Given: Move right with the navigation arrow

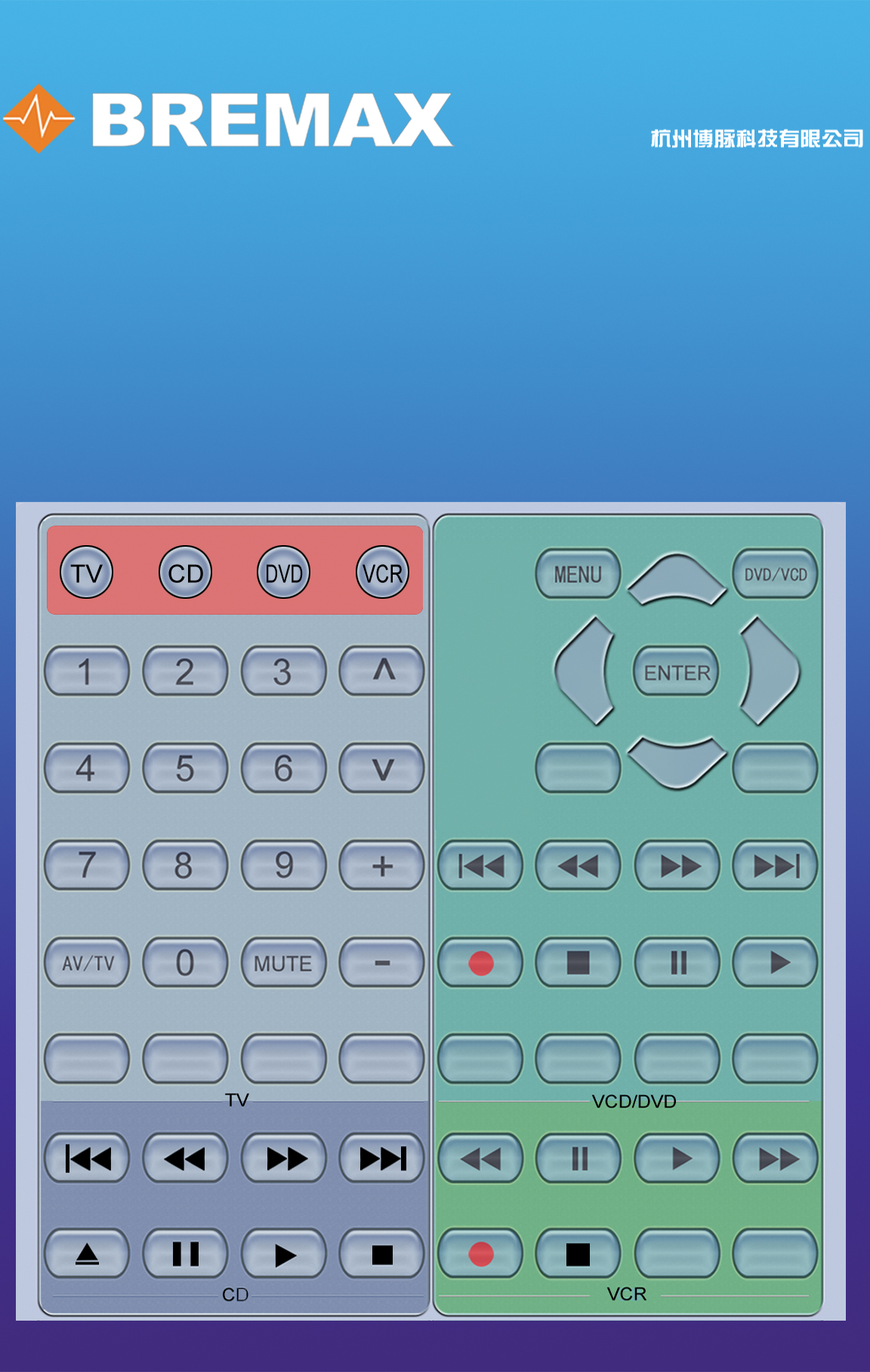Looking at the screenshot, I should point(770,671).
